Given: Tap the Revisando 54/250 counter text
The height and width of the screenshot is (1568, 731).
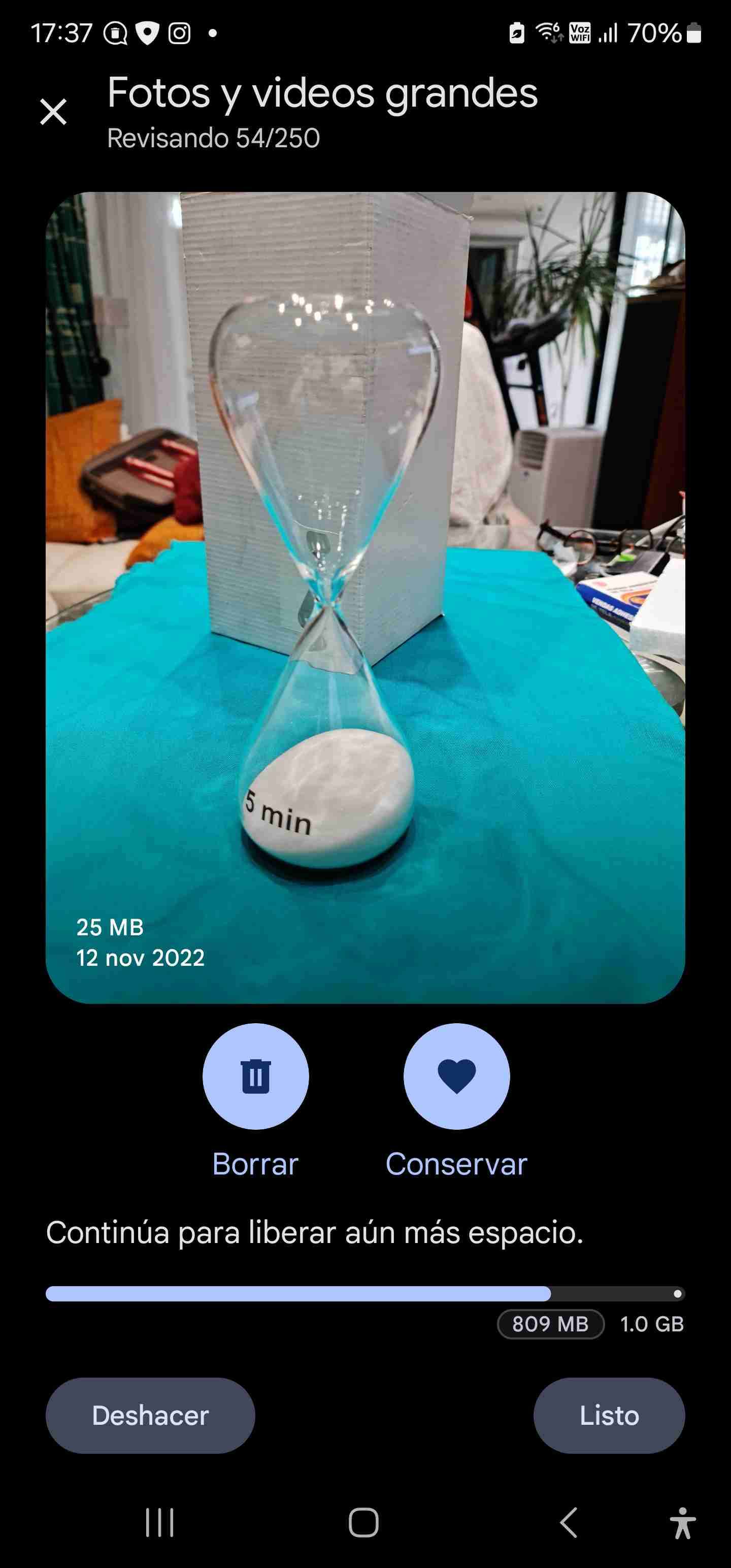Looking at the screenshot, I should pos(213,139).
